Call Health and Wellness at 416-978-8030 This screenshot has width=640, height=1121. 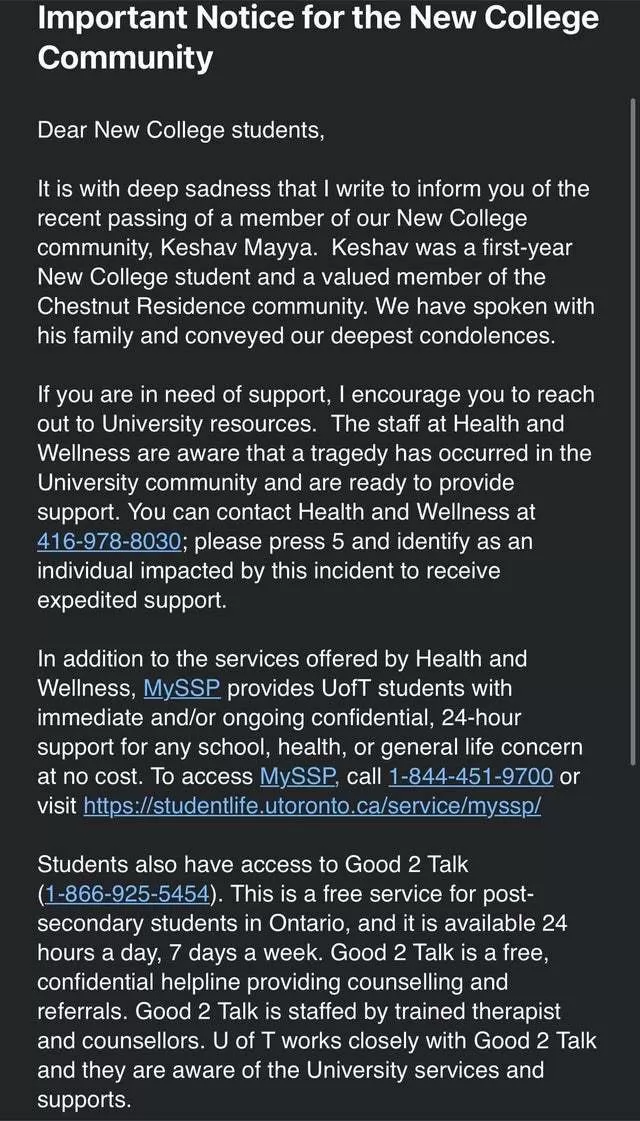tap(108, 542)
